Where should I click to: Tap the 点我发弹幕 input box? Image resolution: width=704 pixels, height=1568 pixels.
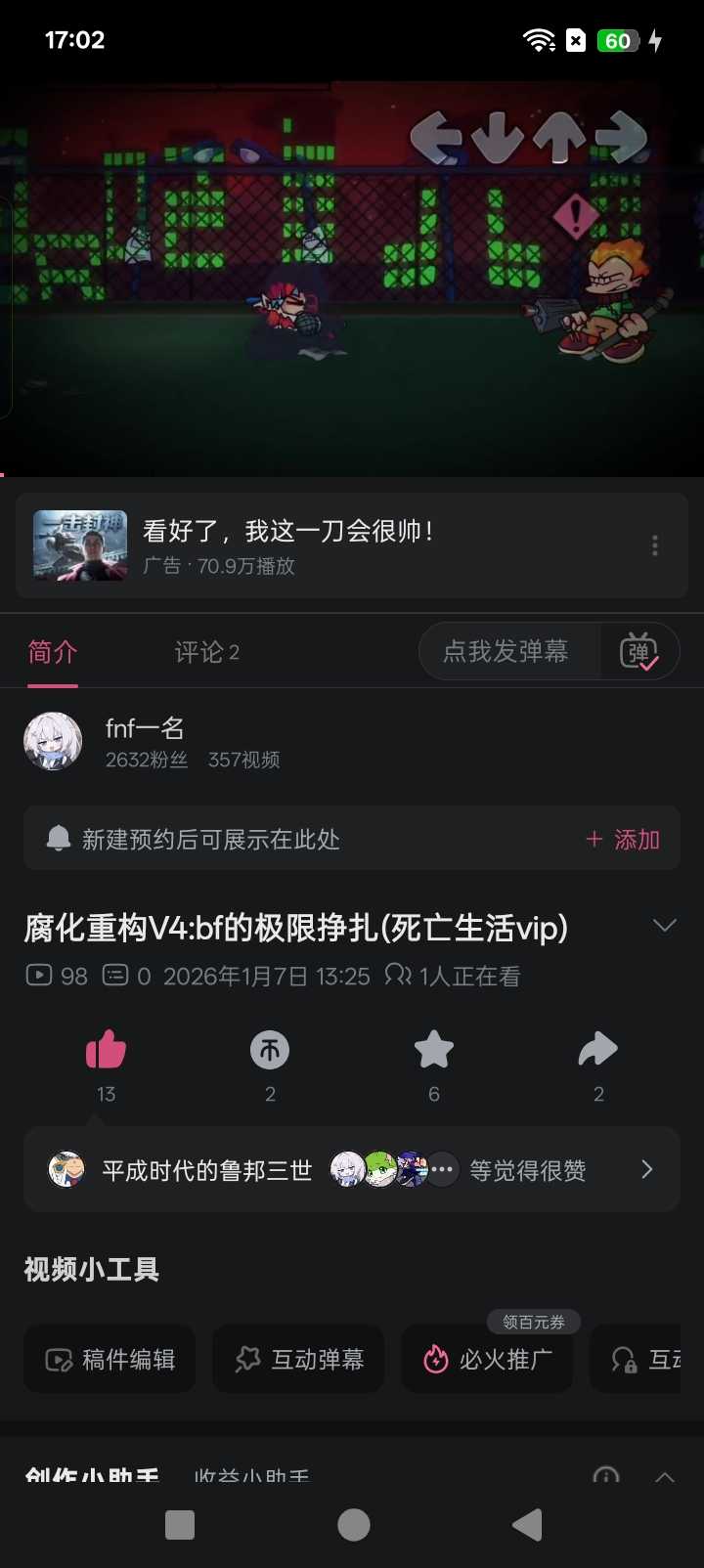click(506, 652)
